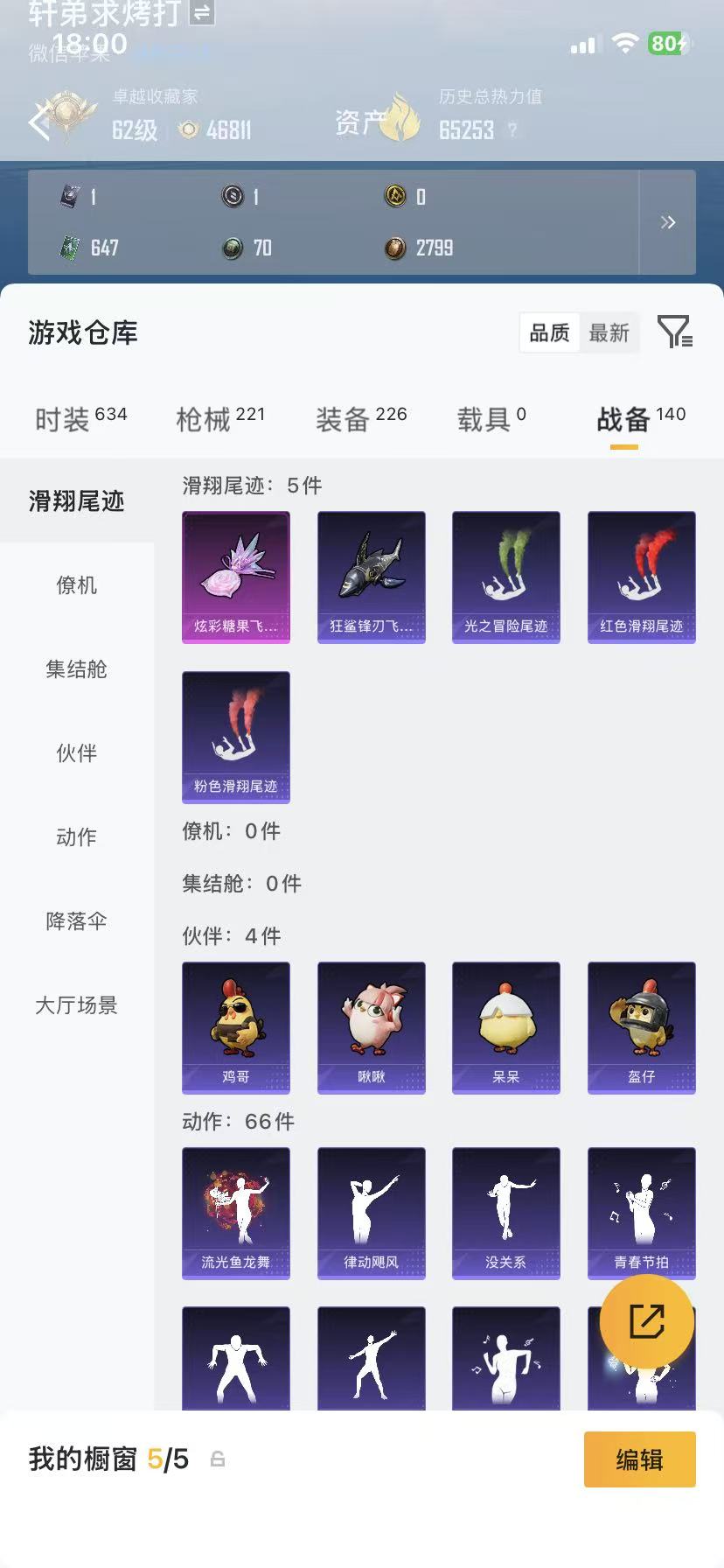The width and height of the screenshot is (724, 1568).
Task: Tap the orange share icon
Action: click(x=647, y=1322)
